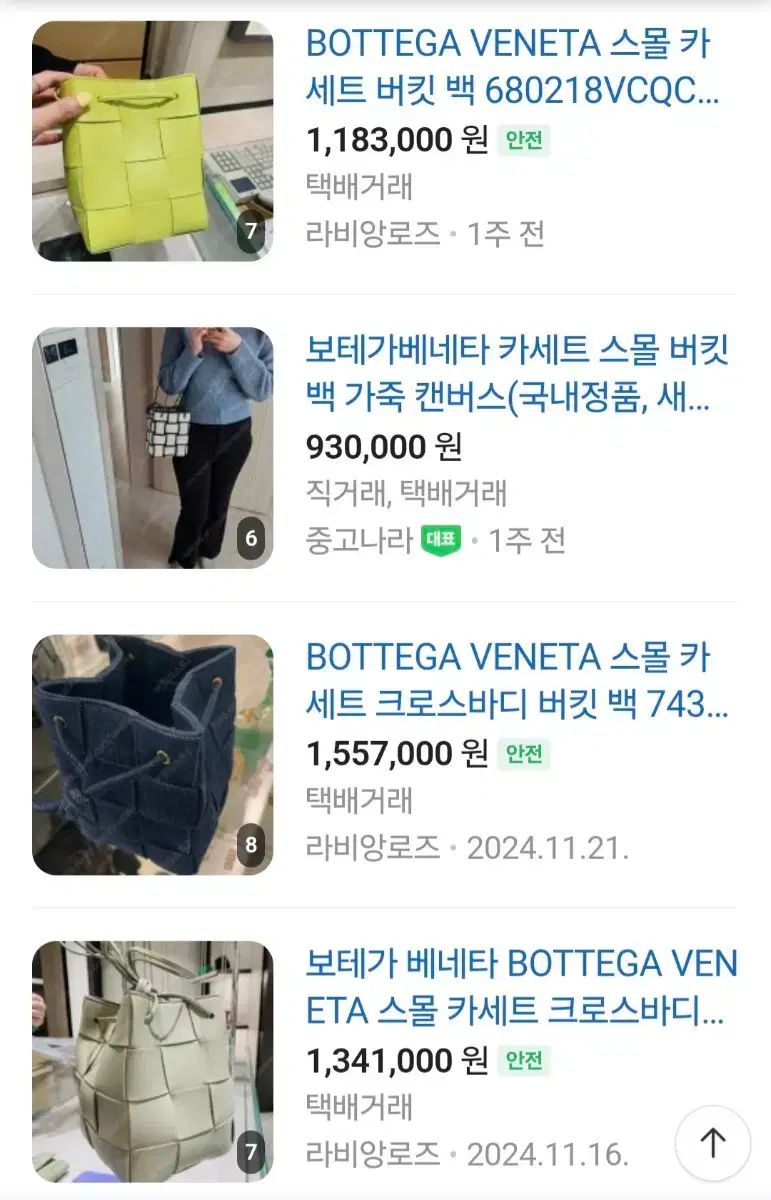Open the 1,557,000원 crossbody bucket bag listing
Viewport: 771px width, 1200px height.
click(x=517, y=682)
